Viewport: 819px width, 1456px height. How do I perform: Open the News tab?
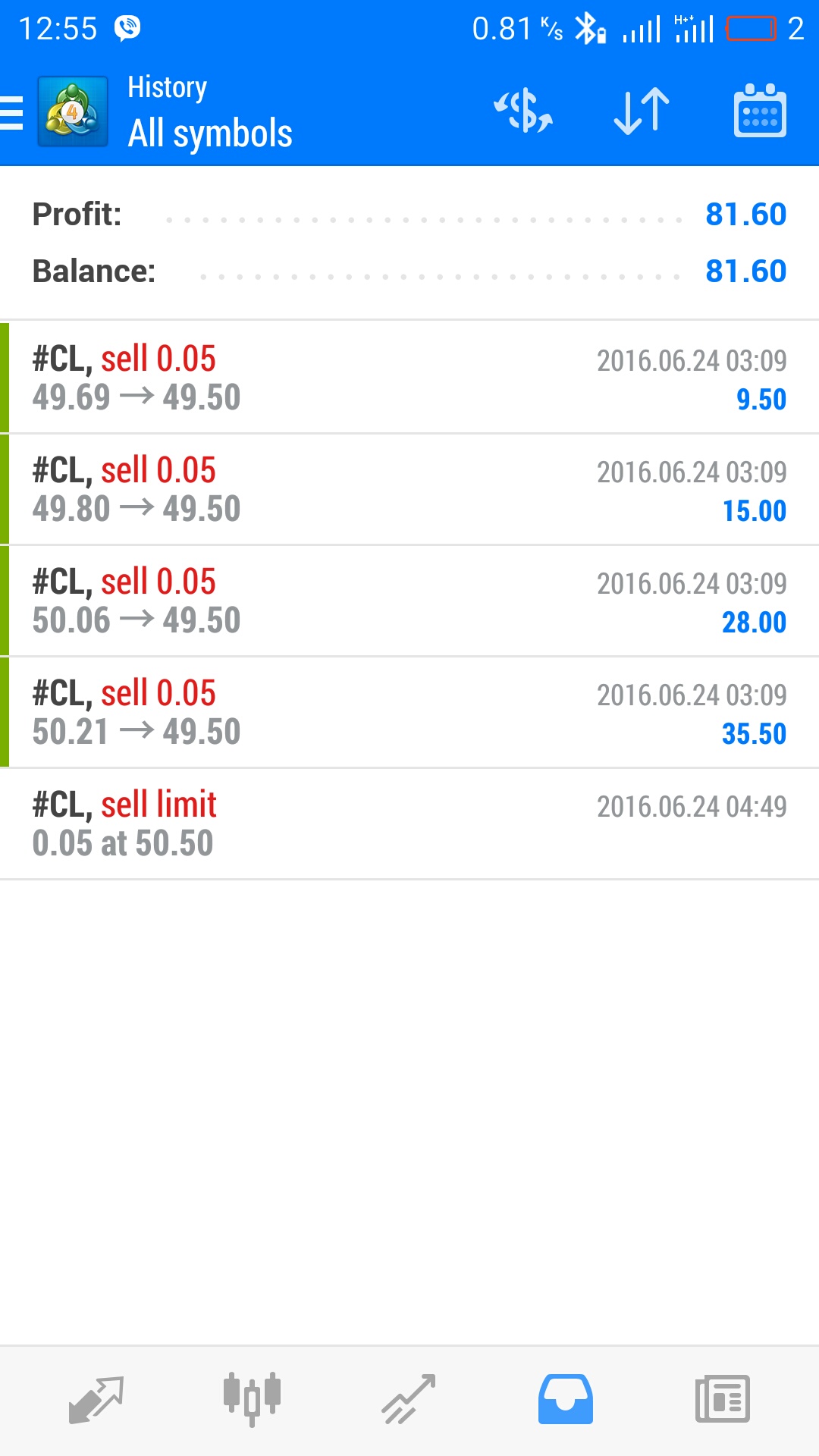(723, 1400)
